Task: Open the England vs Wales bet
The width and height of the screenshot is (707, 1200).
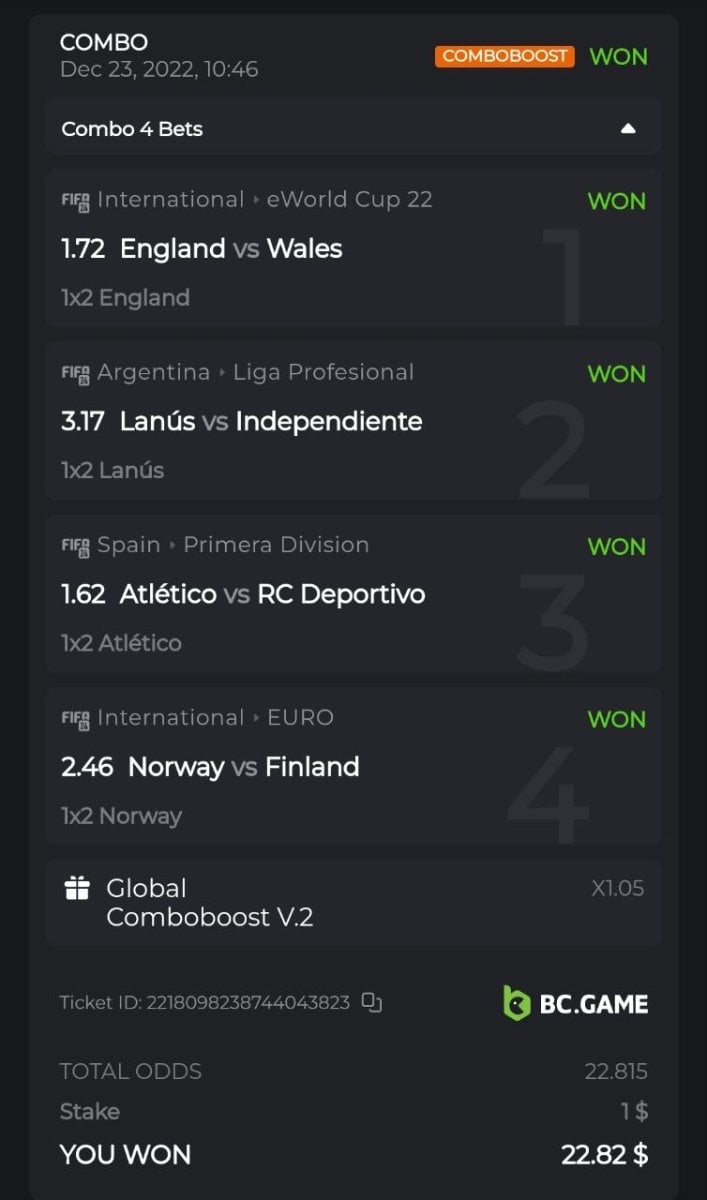Action: 231,249
